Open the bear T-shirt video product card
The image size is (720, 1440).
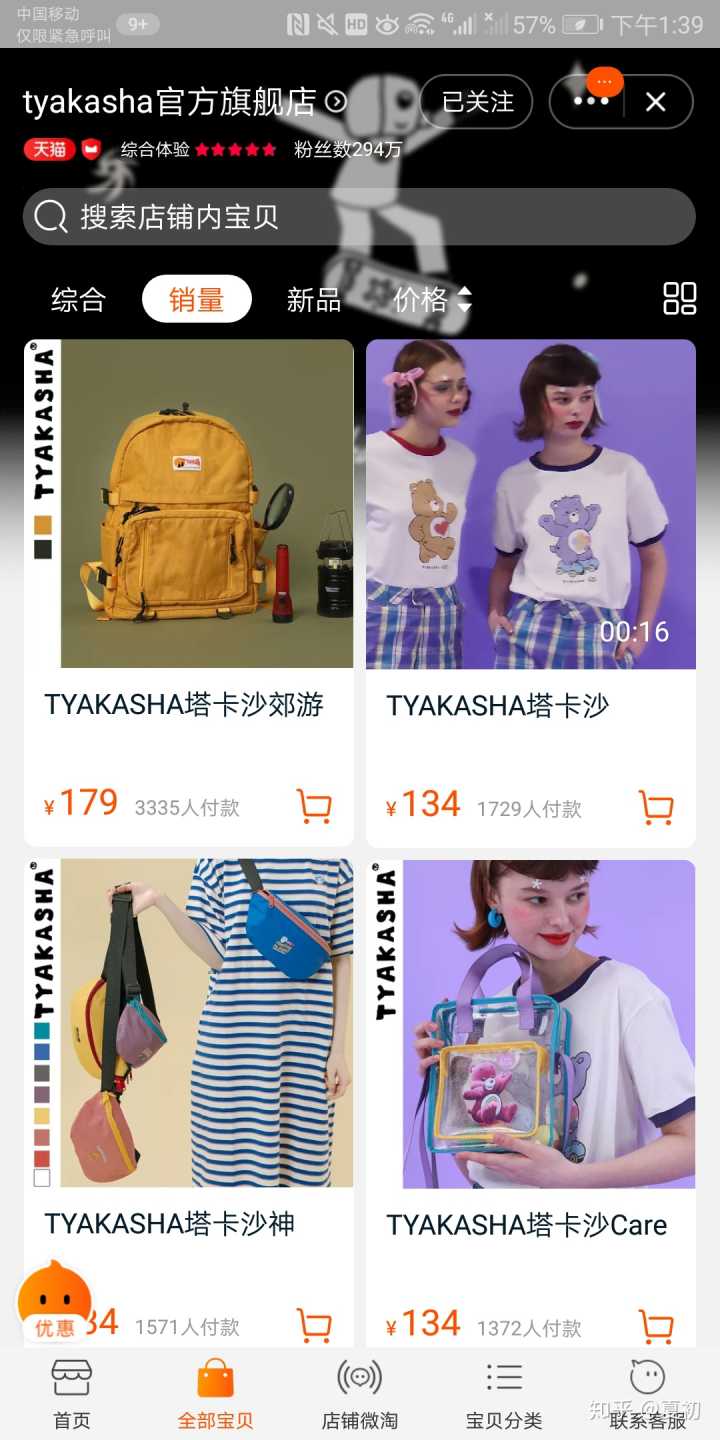[530, 504]
